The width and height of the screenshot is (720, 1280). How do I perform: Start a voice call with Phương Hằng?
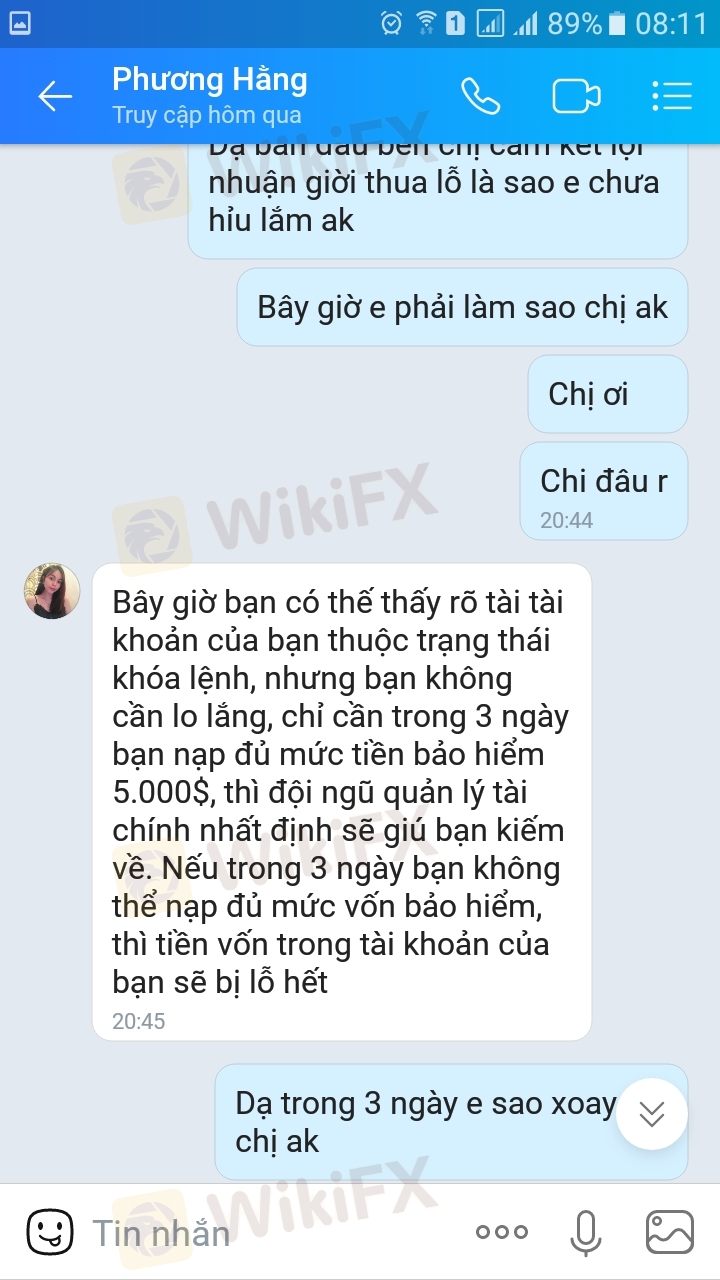480,96
